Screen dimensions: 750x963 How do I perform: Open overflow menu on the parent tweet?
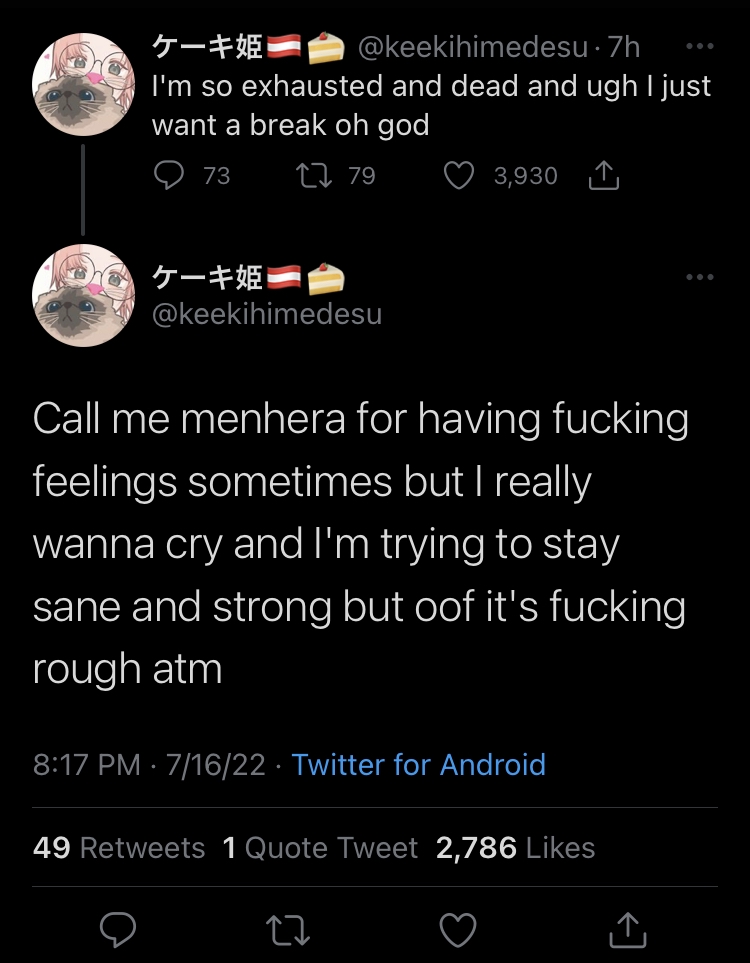[x=700, y=47]
